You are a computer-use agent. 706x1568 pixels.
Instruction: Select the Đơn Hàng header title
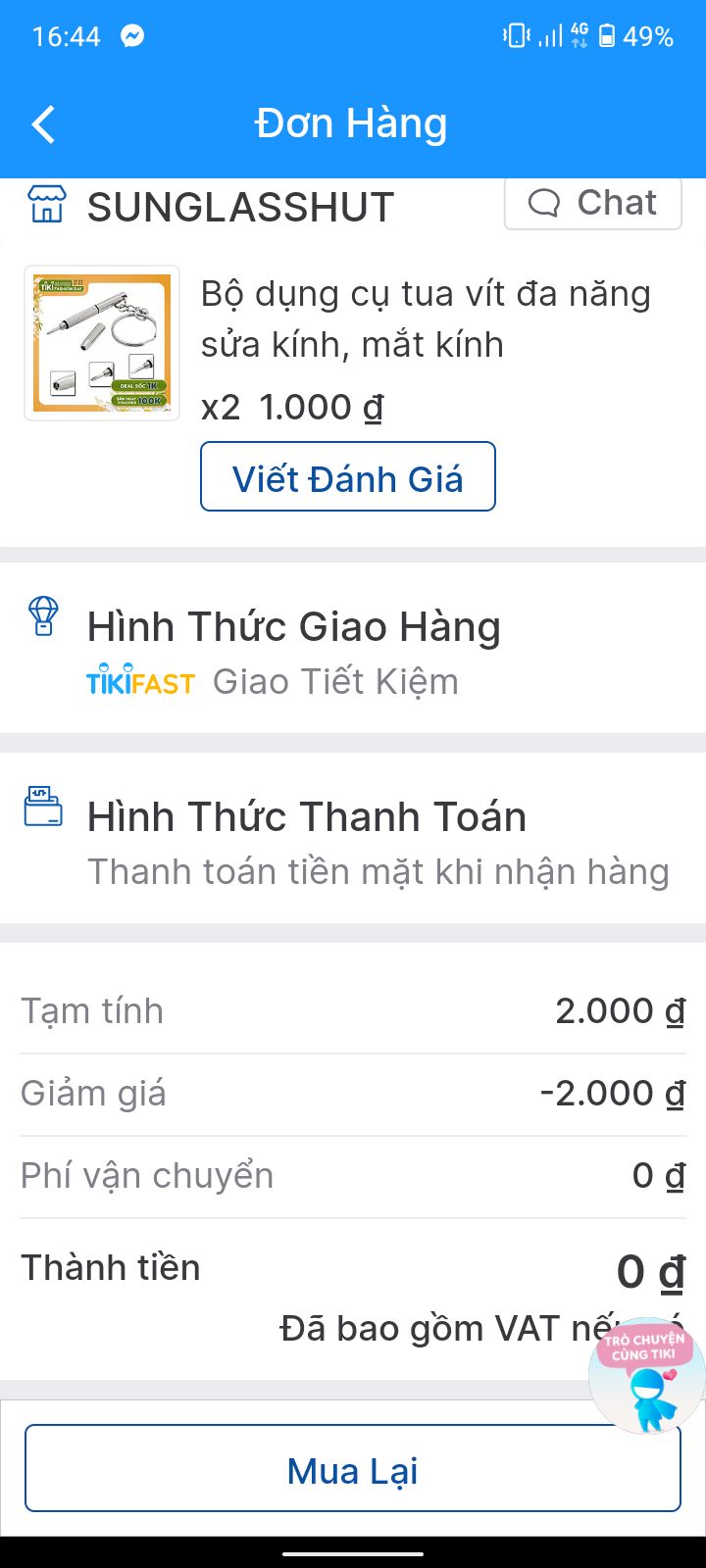click(352, 122)
